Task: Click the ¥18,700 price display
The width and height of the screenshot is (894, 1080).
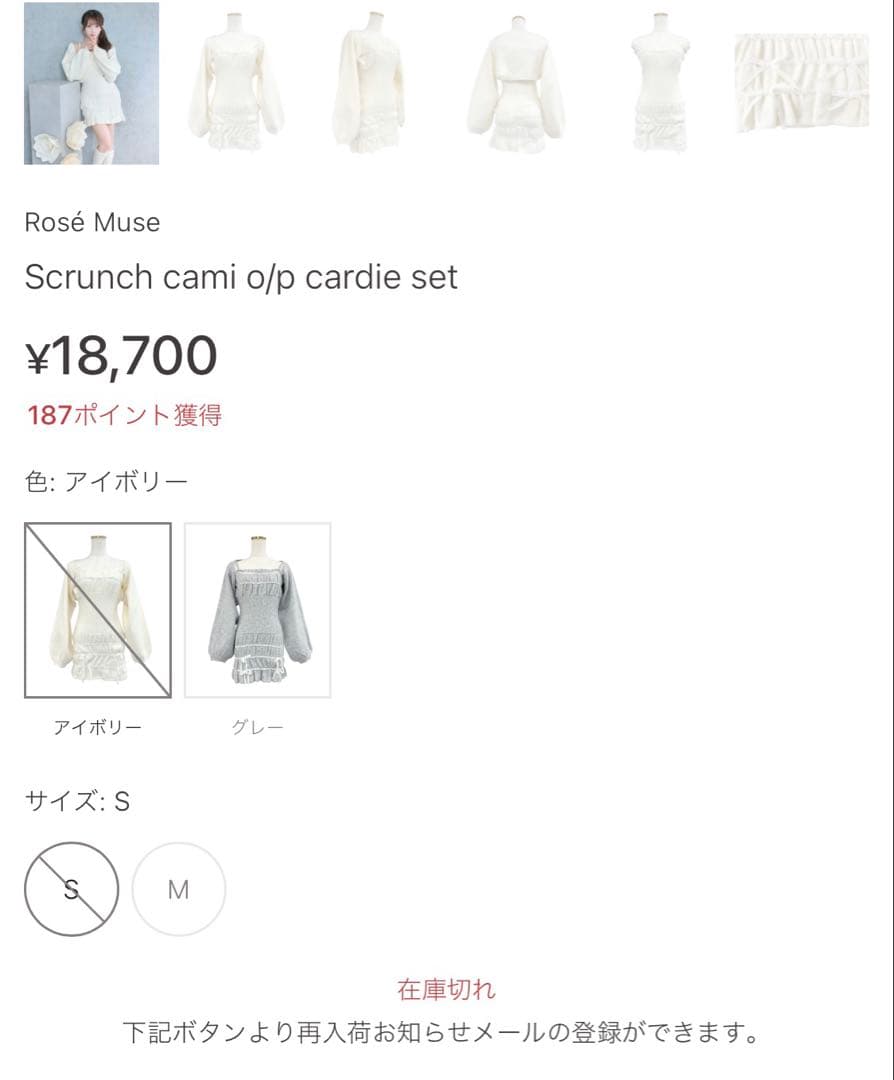Action: pos(122,352)
